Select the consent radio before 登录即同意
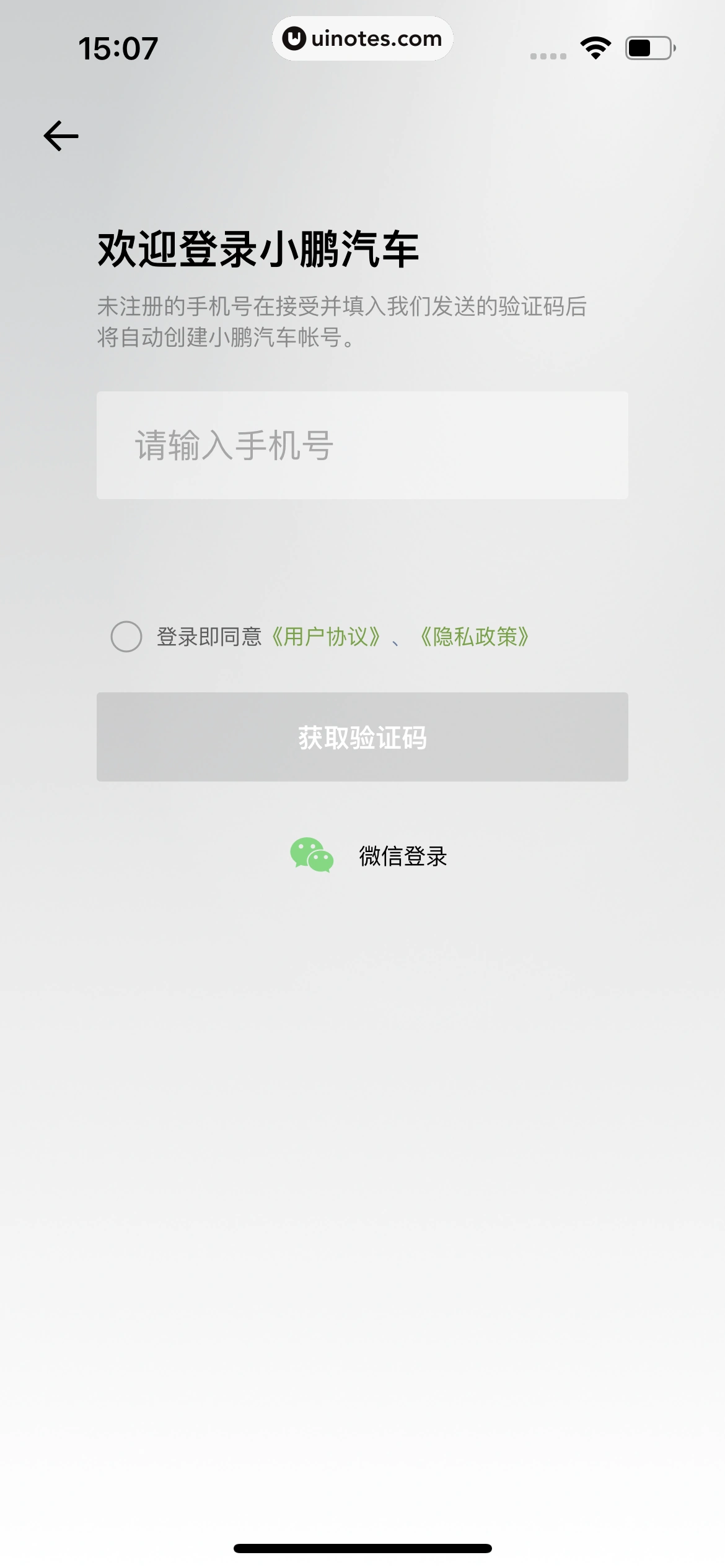Screen dimensions: 725x1568 pyautogui.click(x=126, y=637)
